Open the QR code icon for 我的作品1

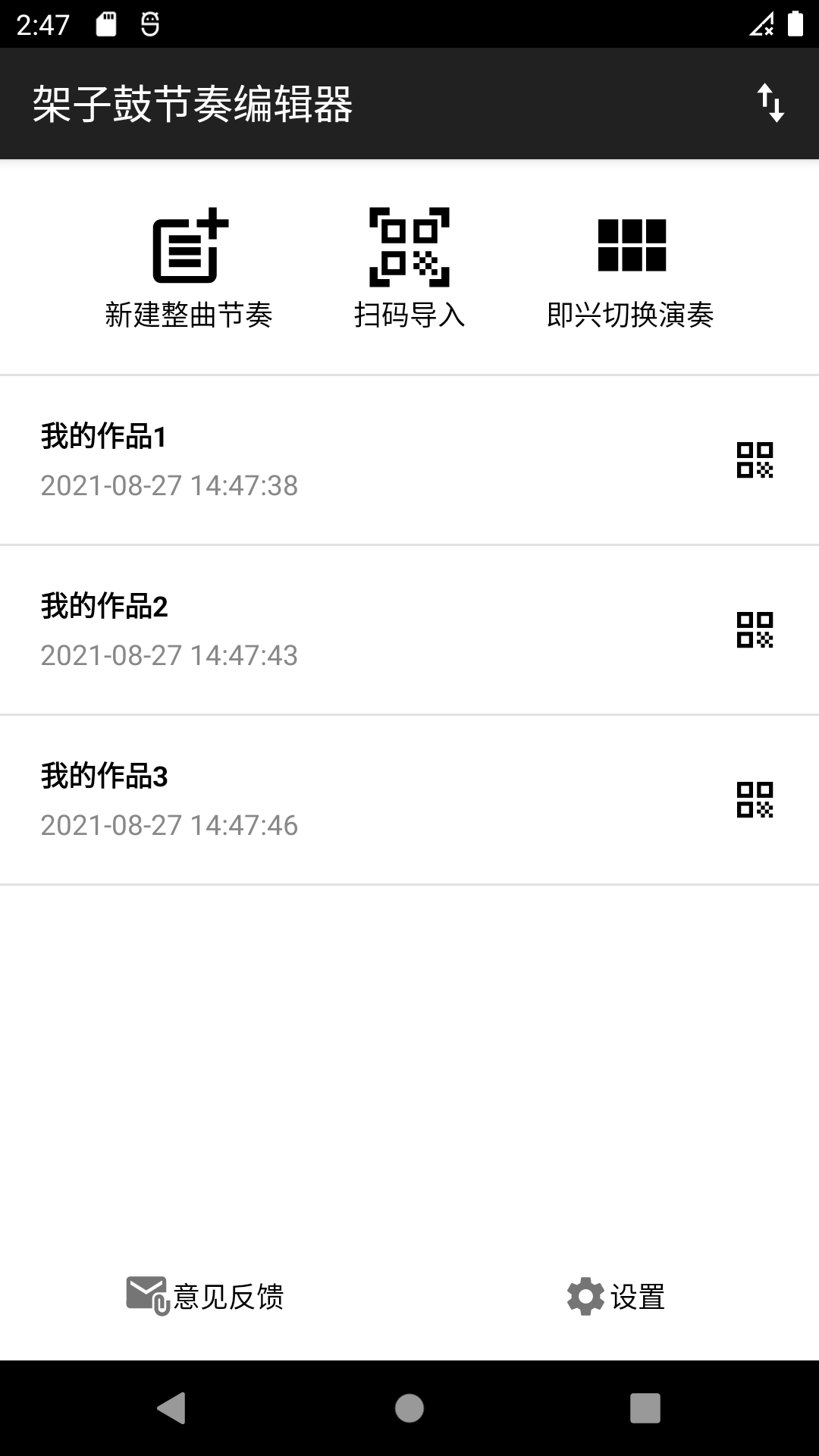(758, 461)
